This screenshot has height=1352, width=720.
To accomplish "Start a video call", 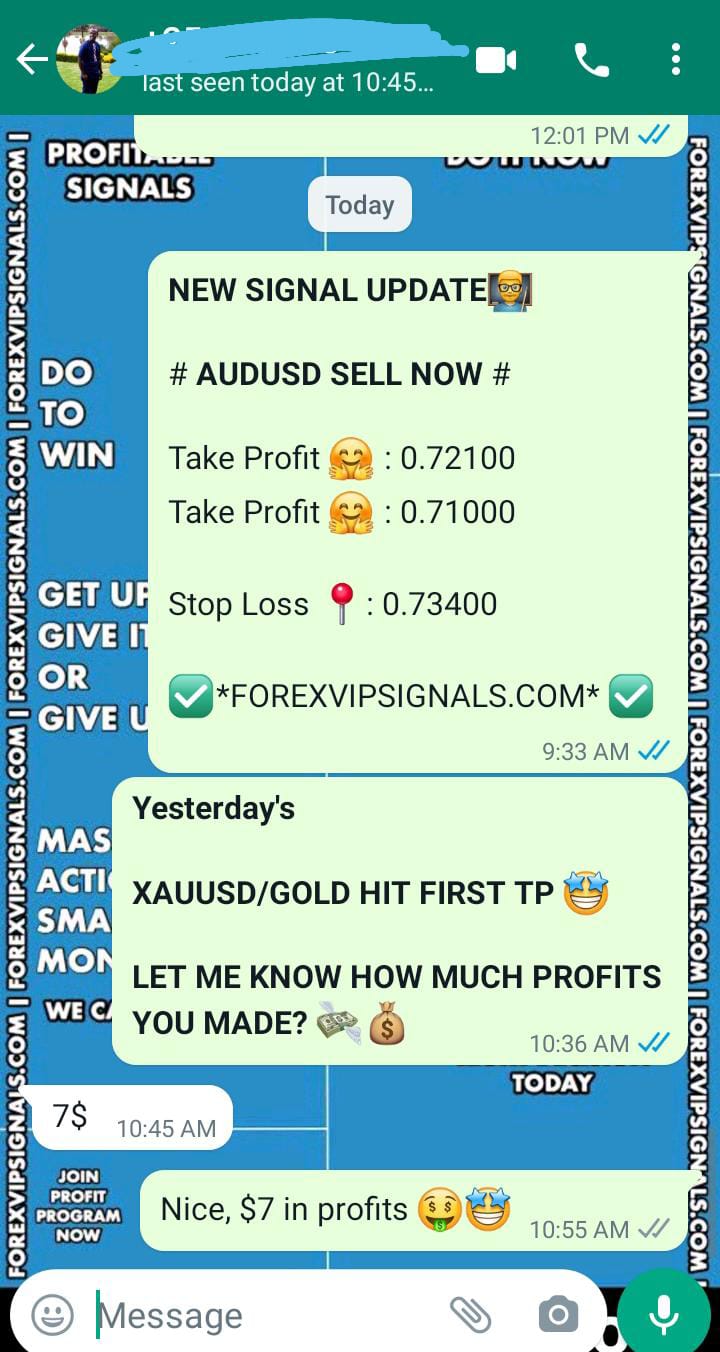I will (x=496, y=60).
